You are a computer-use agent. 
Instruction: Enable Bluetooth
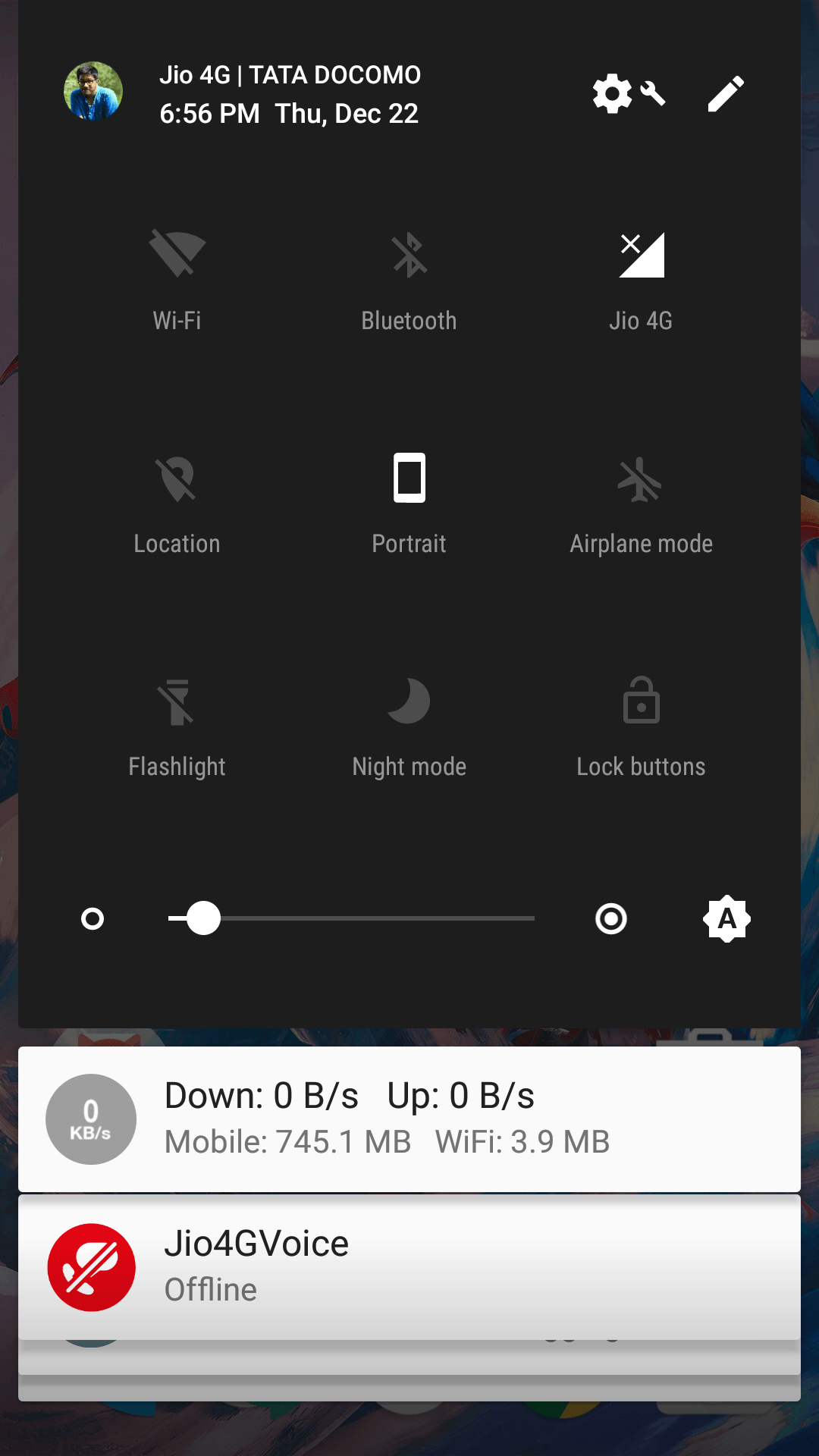409,255
